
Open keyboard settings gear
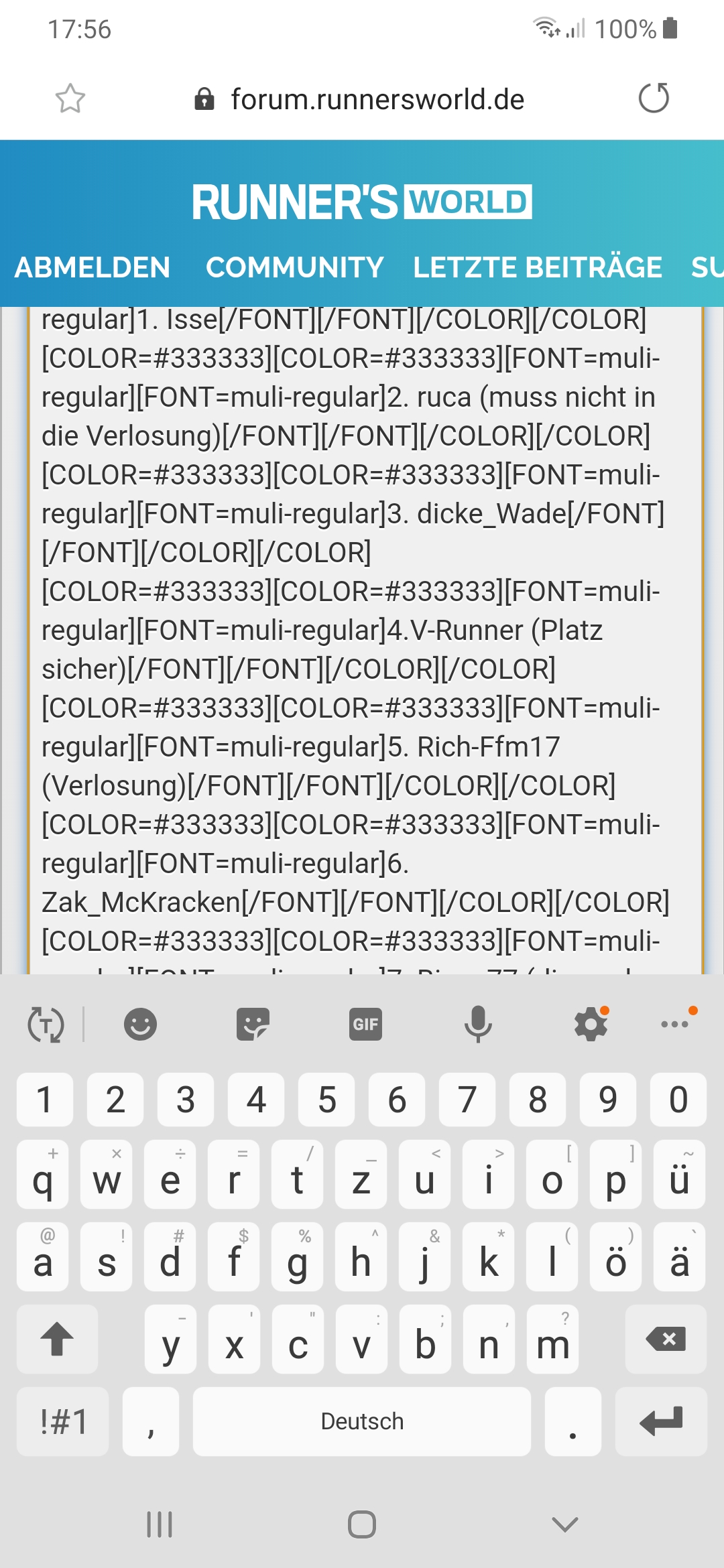tap(591, 1024)
